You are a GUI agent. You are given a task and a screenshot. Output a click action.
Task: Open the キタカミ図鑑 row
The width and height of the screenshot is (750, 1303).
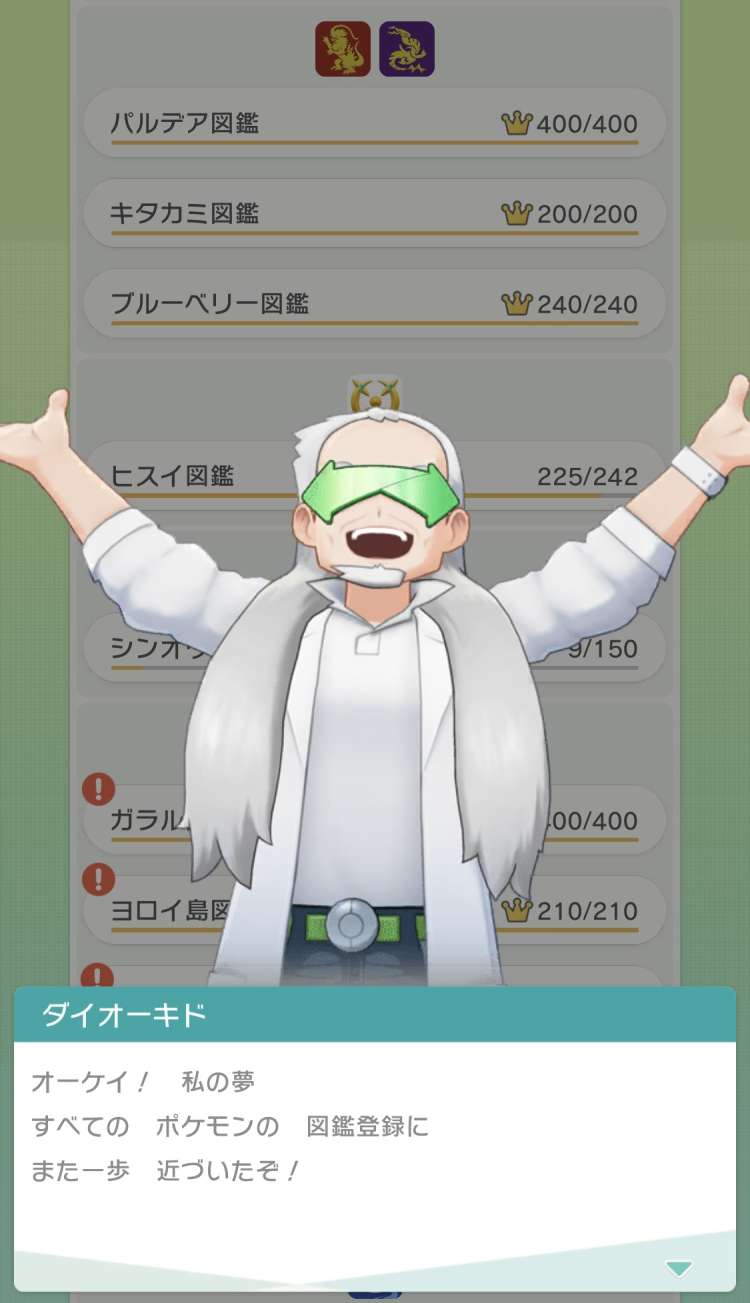tap(374, 213)
